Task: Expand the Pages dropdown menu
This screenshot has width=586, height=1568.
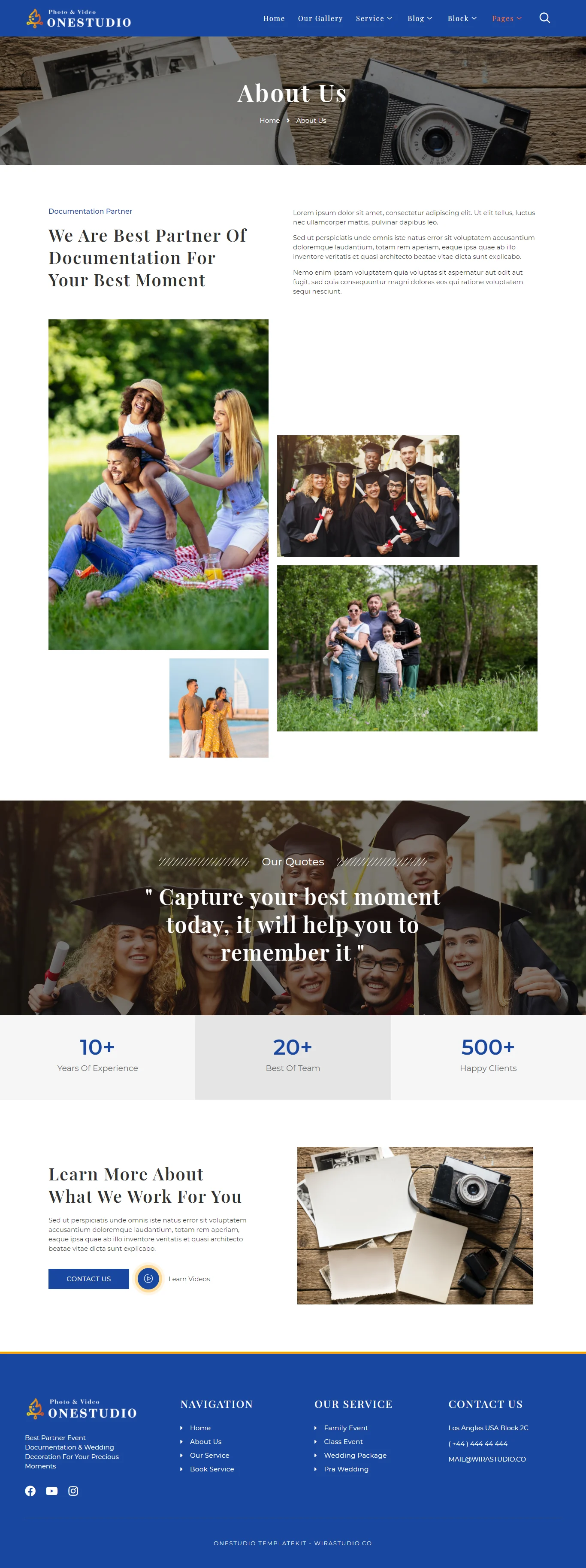Action: click(507, 19)
